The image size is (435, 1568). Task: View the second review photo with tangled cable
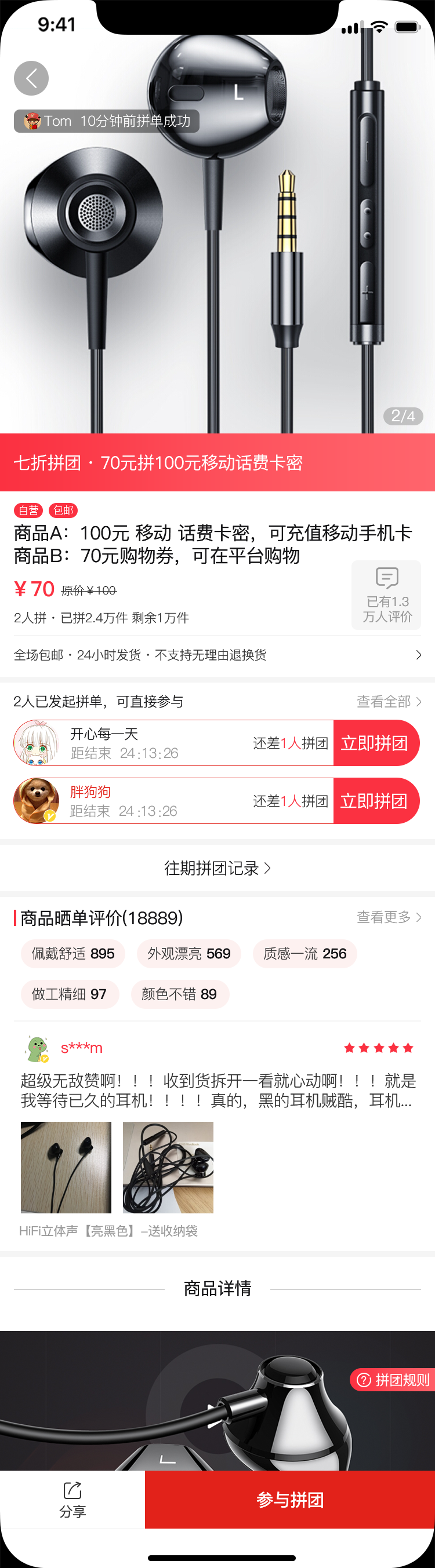click(168, 1167)
